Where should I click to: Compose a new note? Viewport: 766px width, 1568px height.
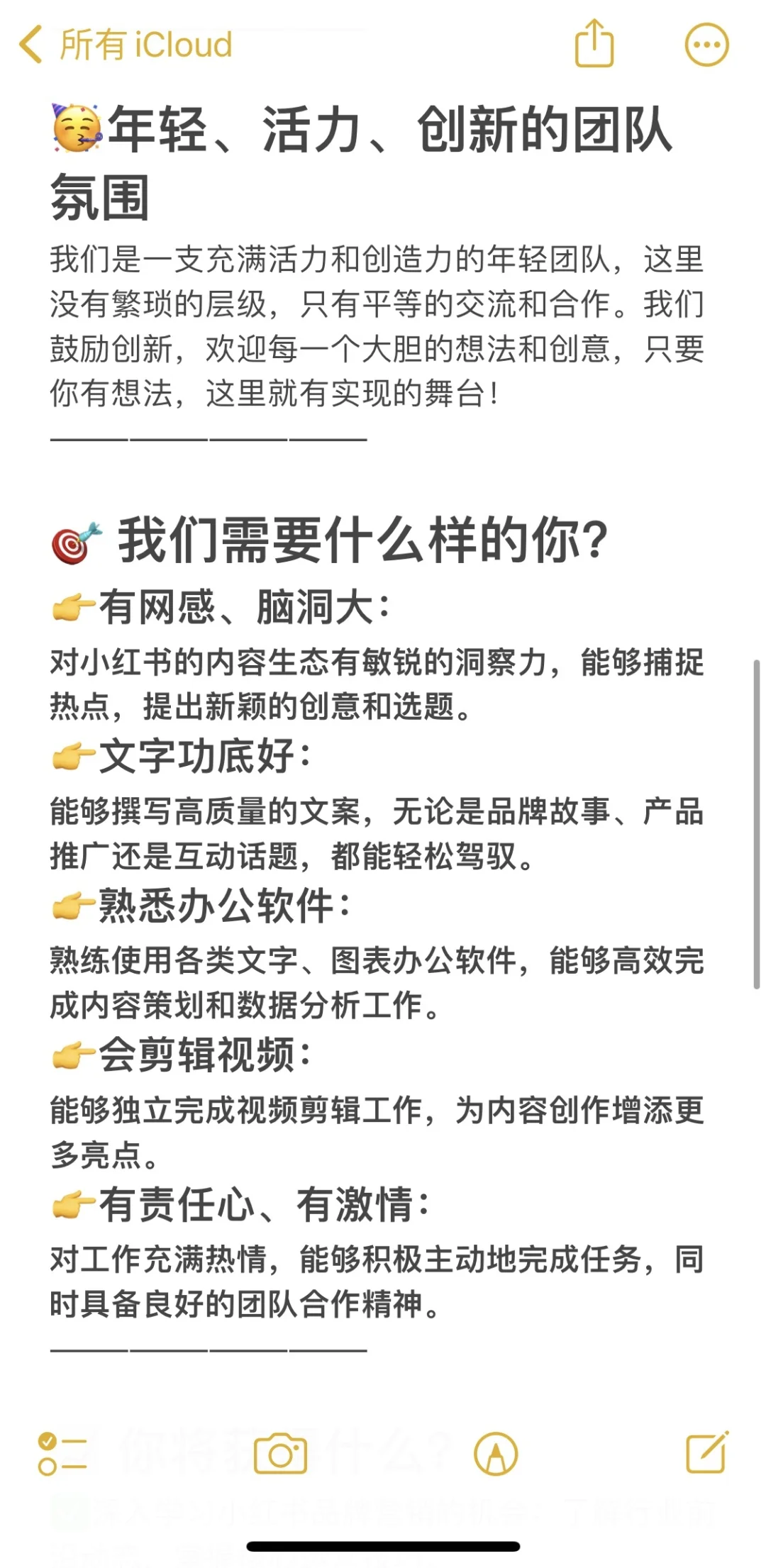[707, 1452]
